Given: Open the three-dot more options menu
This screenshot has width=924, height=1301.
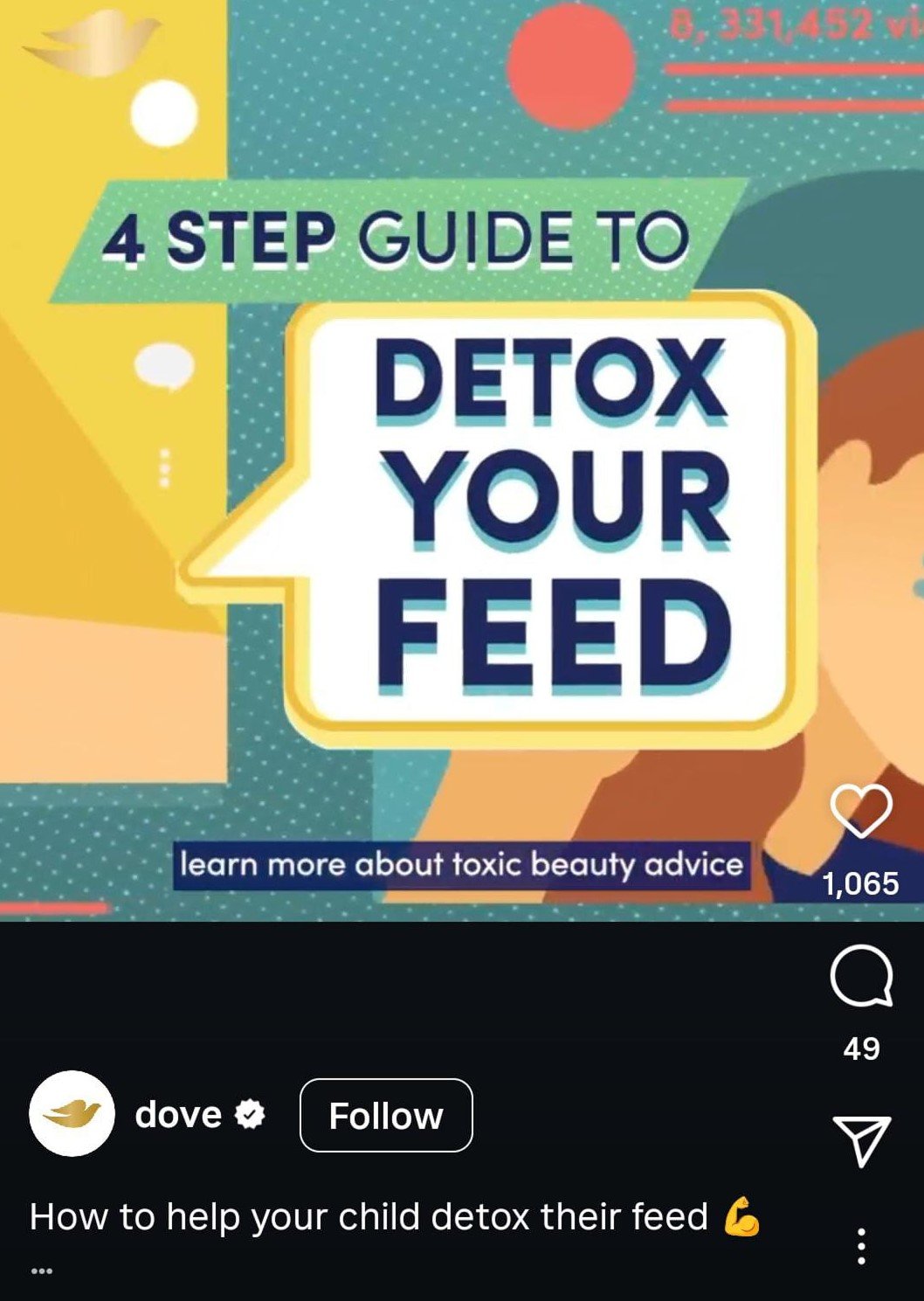Looking at the screenshot, I should [861, 1246].
